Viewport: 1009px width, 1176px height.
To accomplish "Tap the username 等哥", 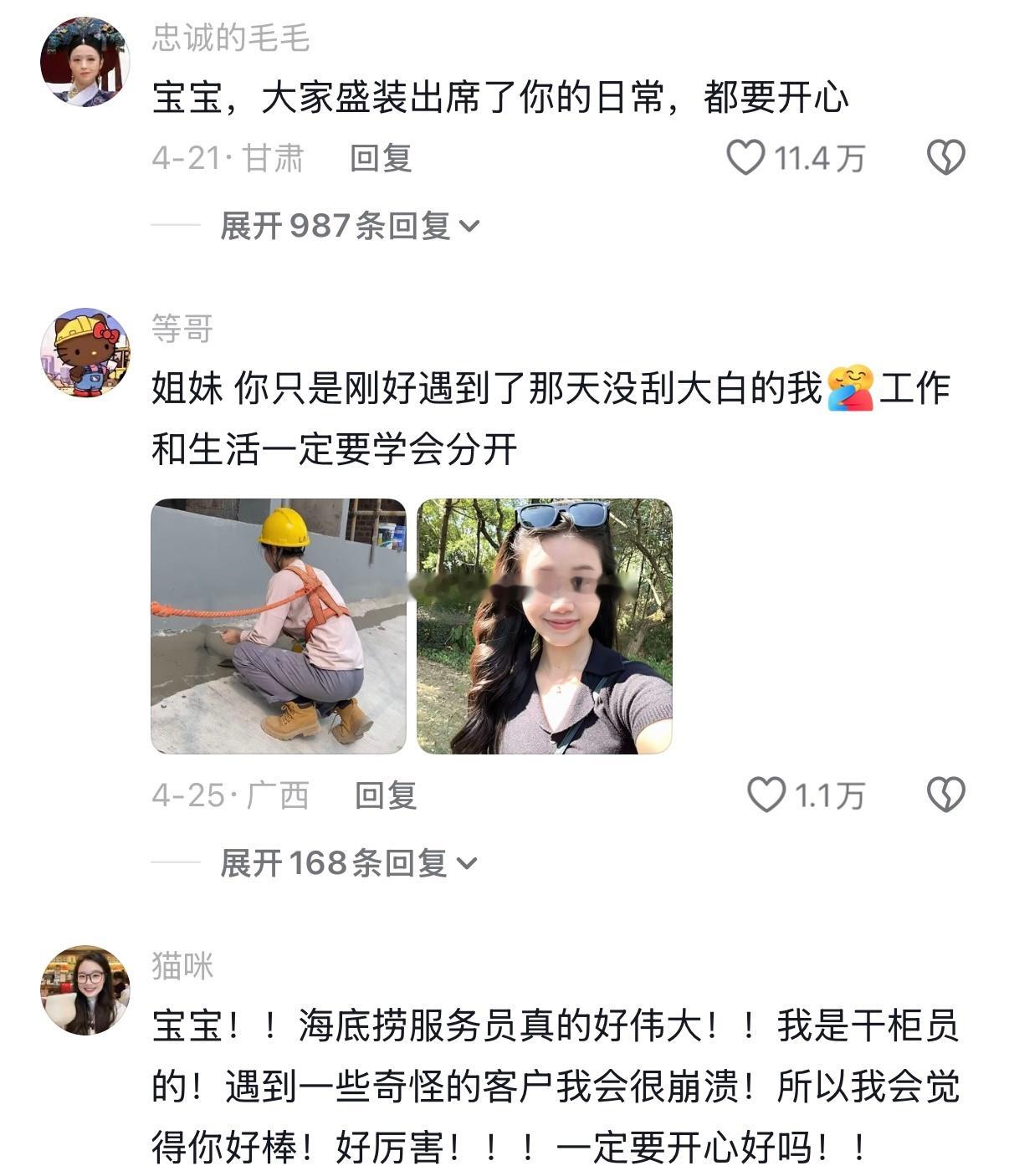I will click(182, 330).
